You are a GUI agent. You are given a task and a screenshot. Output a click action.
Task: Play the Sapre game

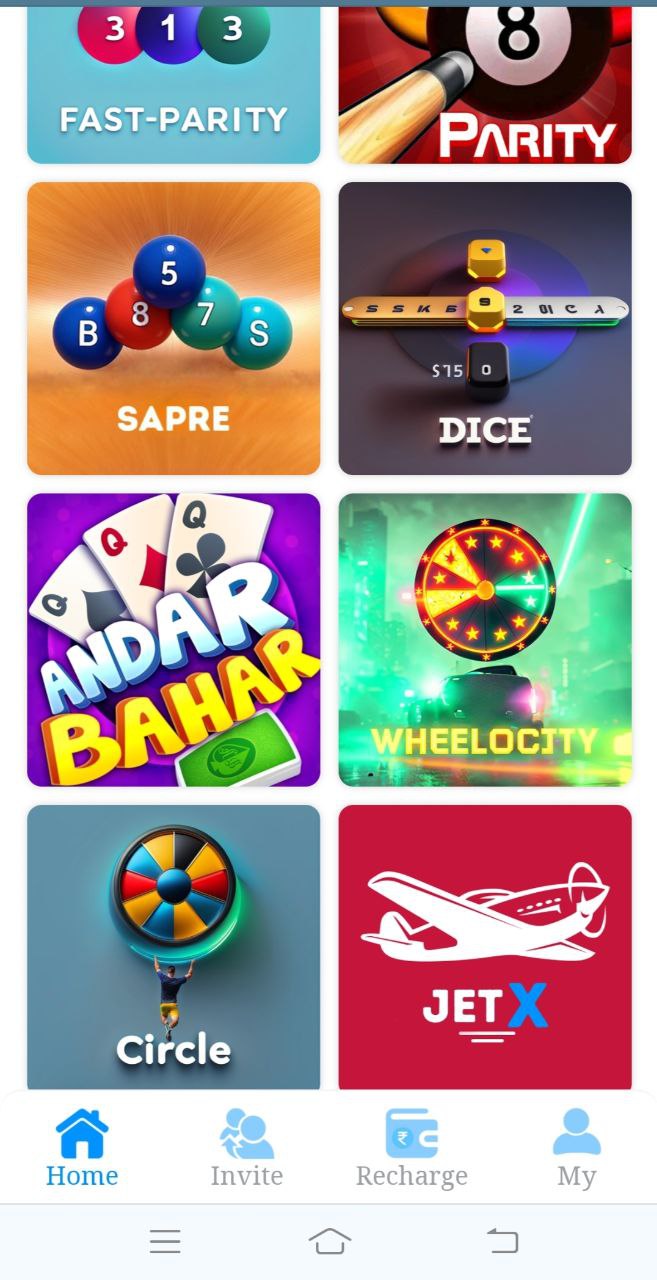(173, 328)
